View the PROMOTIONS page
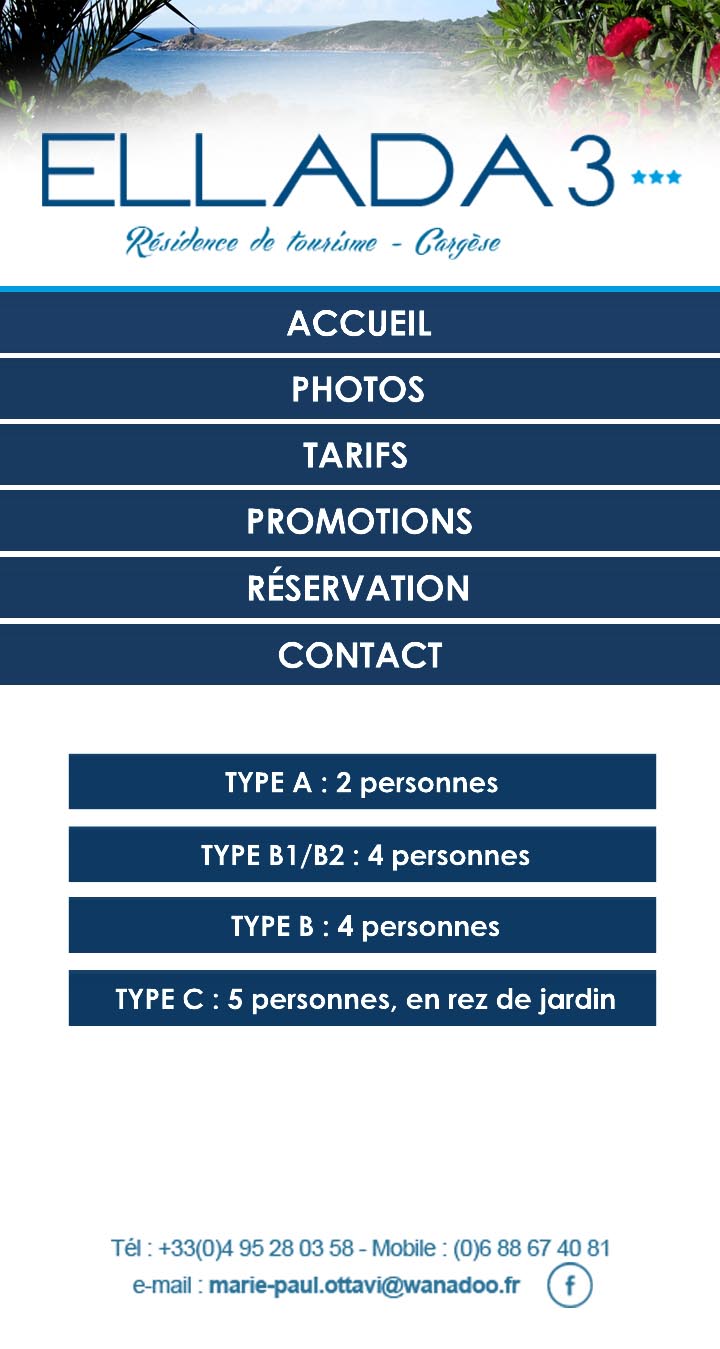 click(x=360, y=521)
